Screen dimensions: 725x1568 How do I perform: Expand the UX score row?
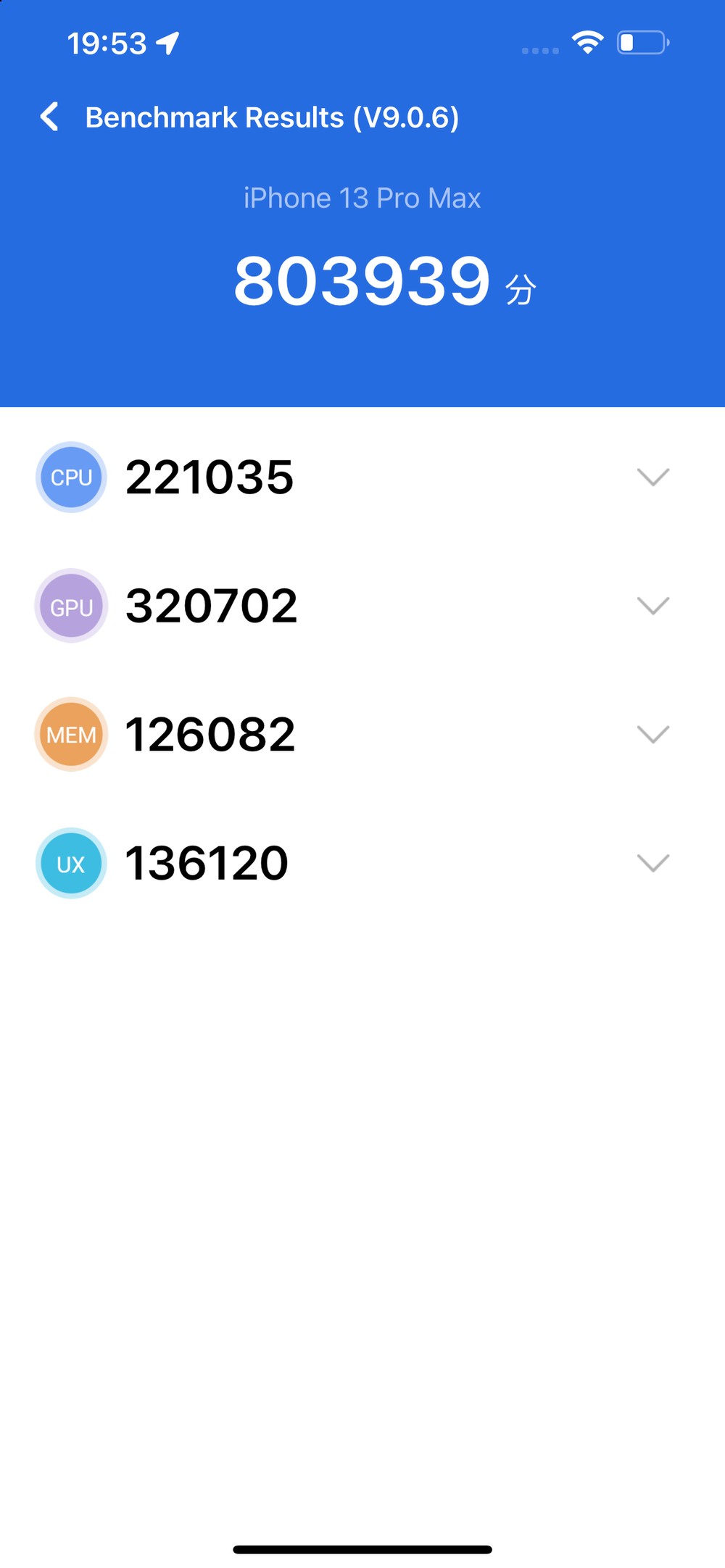(x=652, y=863)
